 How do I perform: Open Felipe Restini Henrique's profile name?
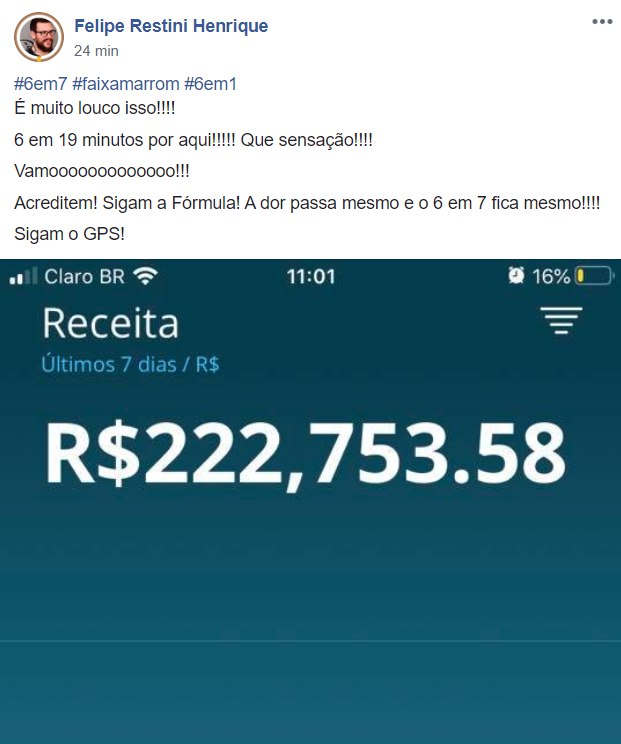(171, 26)
